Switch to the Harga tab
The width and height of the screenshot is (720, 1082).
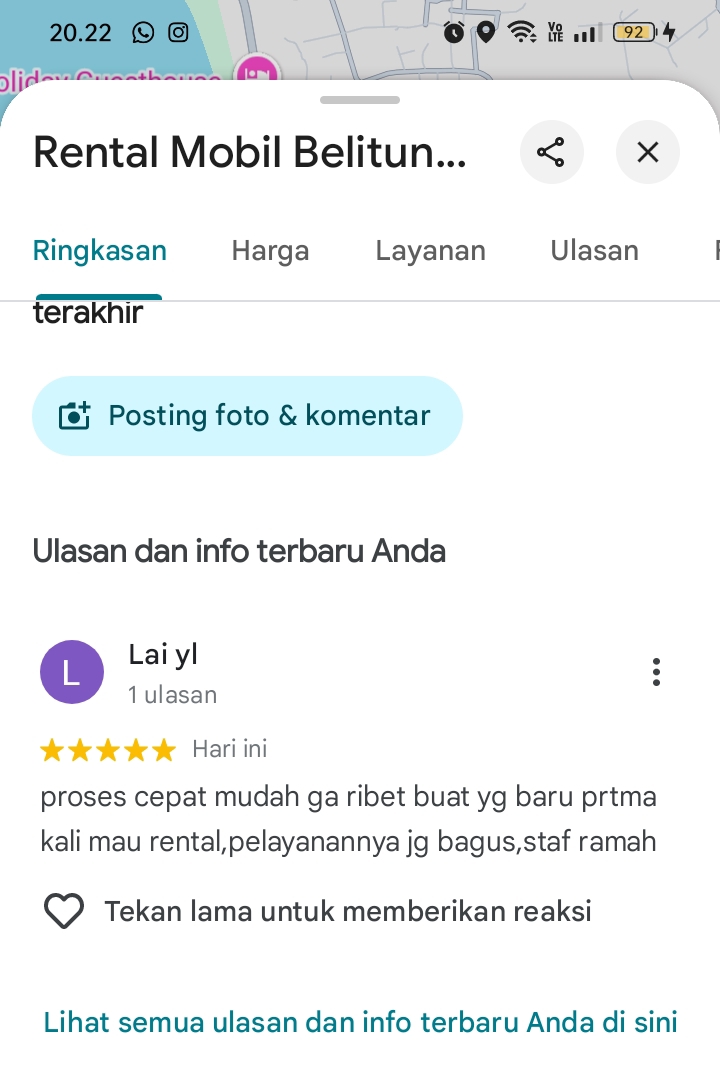(270, 250)
